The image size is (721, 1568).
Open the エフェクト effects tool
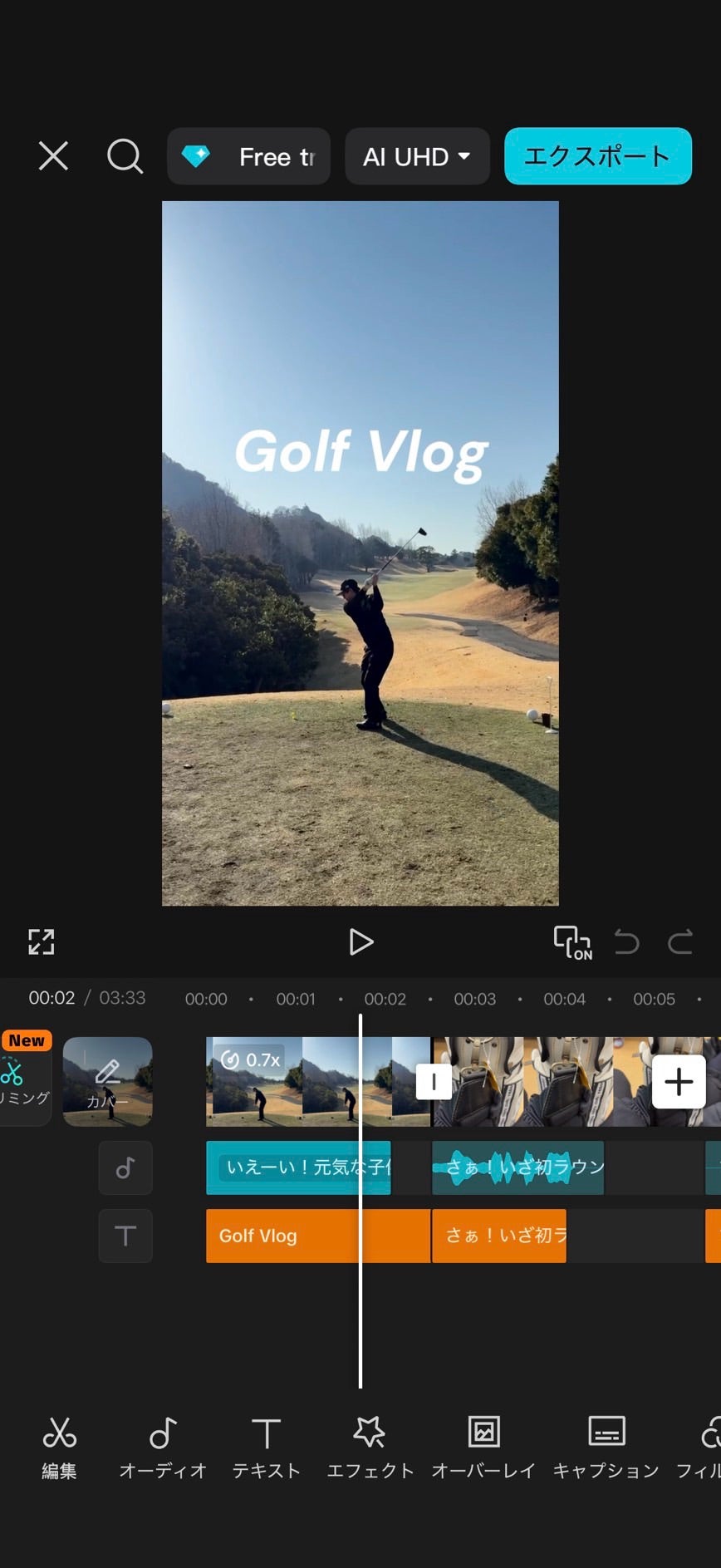coord(370,1448)
